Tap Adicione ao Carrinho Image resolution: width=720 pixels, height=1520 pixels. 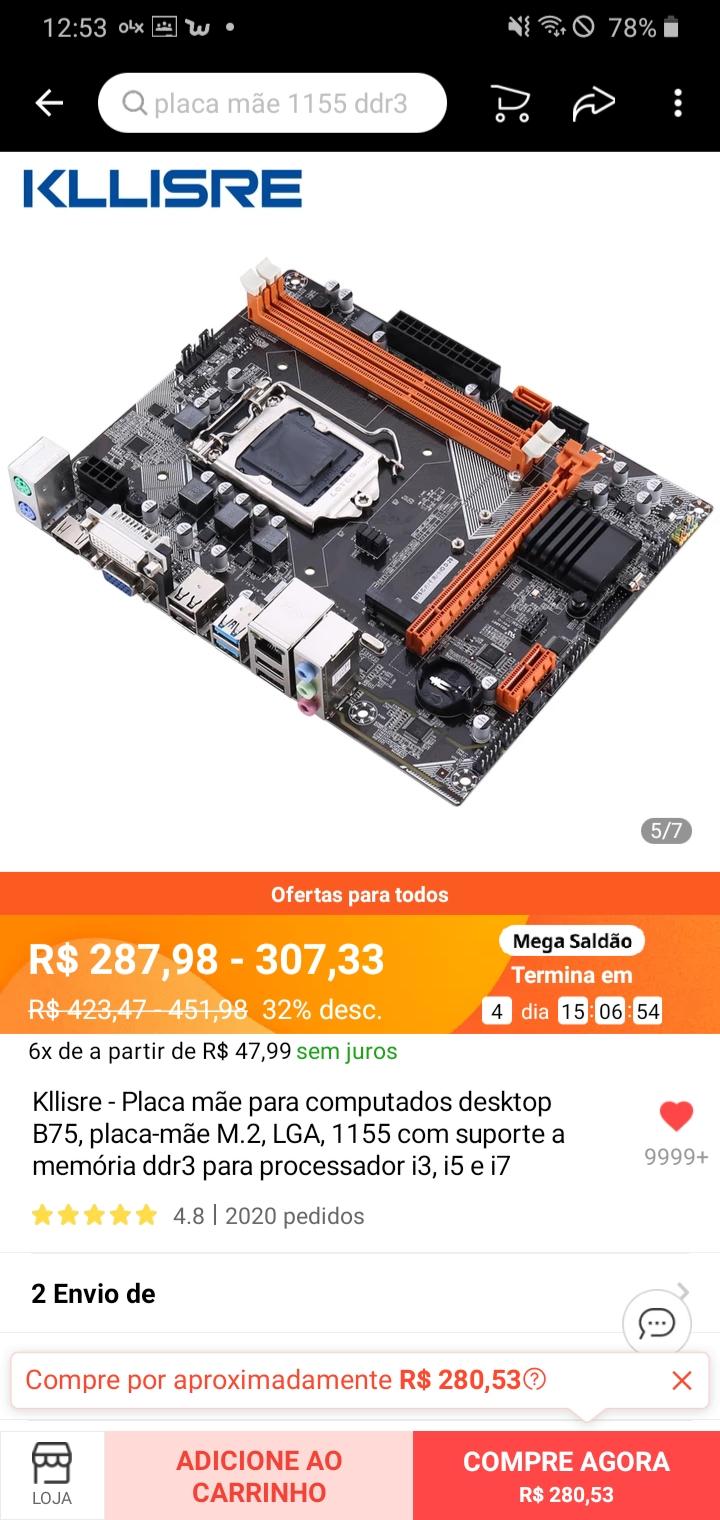tap(259, 1476)
